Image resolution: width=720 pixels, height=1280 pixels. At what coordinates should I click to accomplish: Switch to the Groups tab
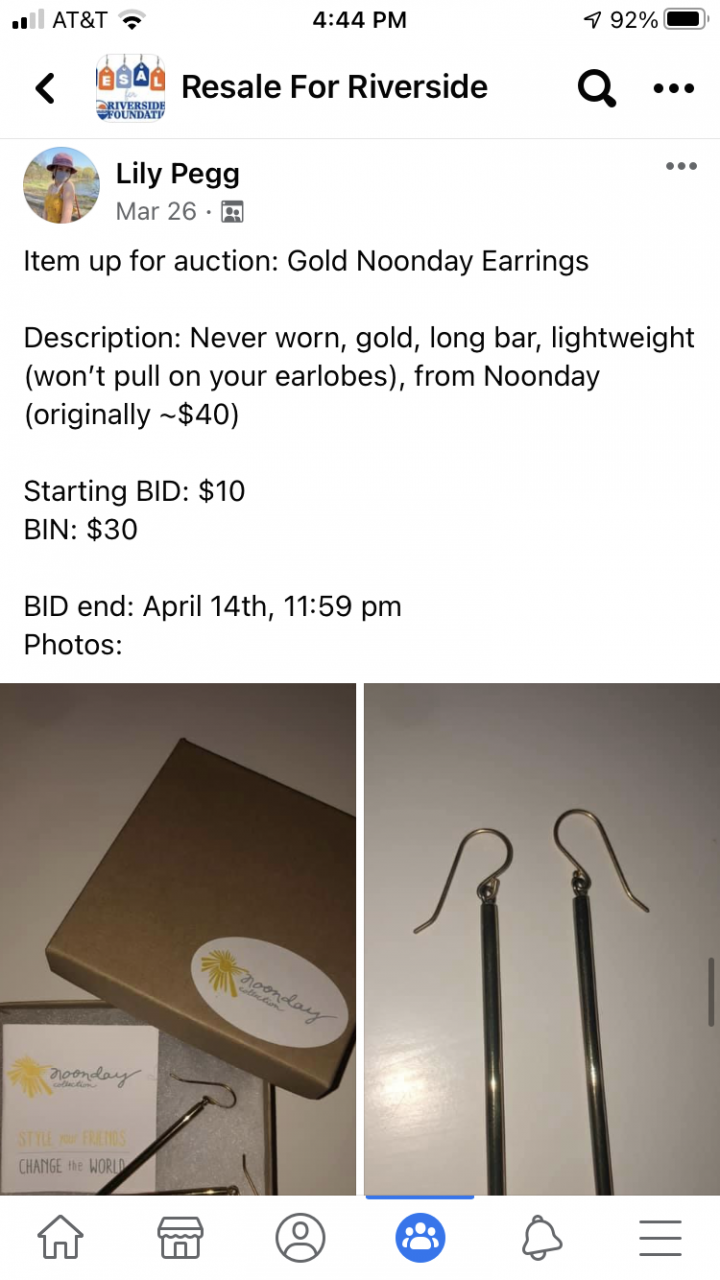coord(420,1238)
